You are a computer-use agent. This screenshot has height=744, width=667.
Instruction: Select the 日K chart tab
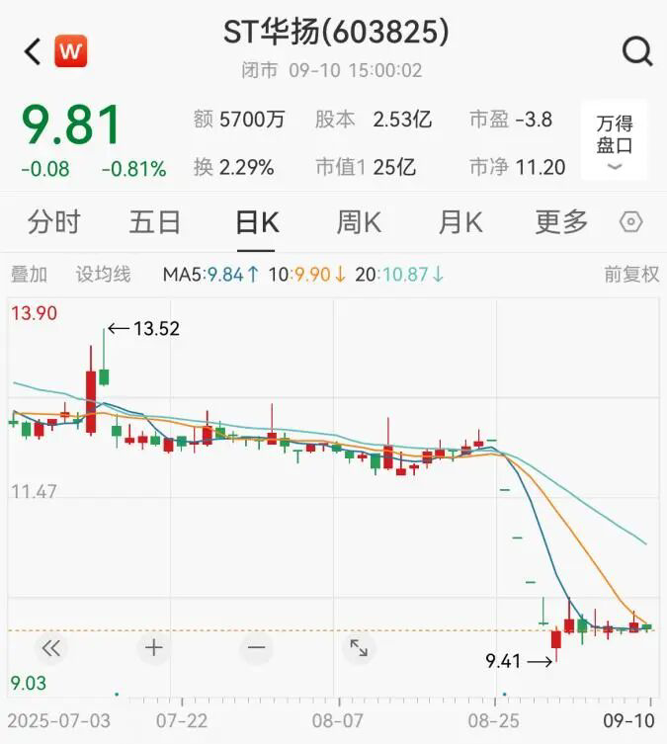[257, 222]
